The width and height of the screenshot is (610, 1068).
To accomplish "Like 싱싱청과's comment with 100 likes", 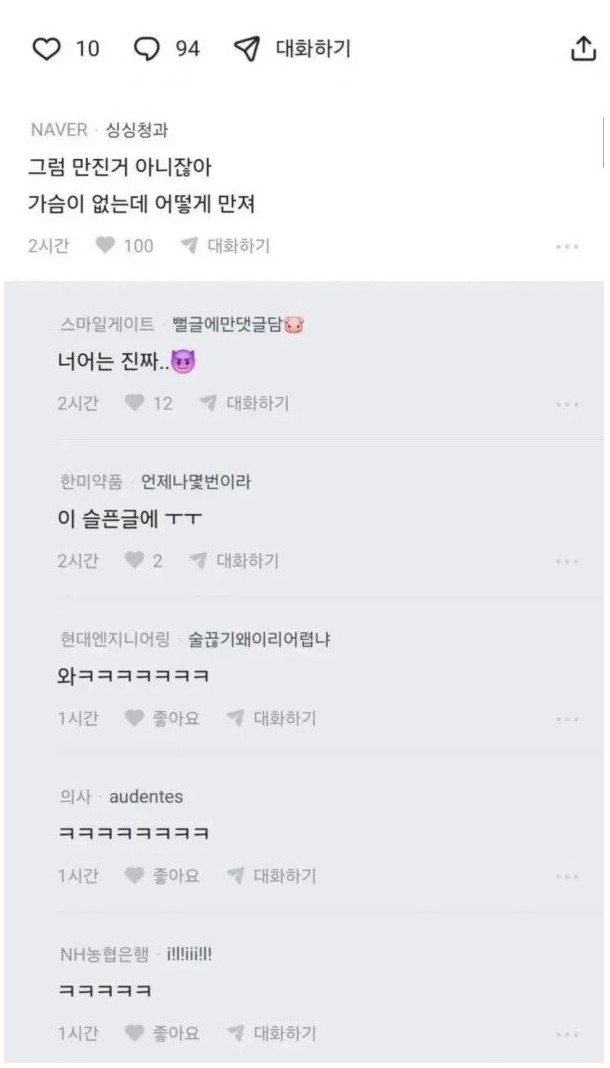I will (x=105, y=246).
